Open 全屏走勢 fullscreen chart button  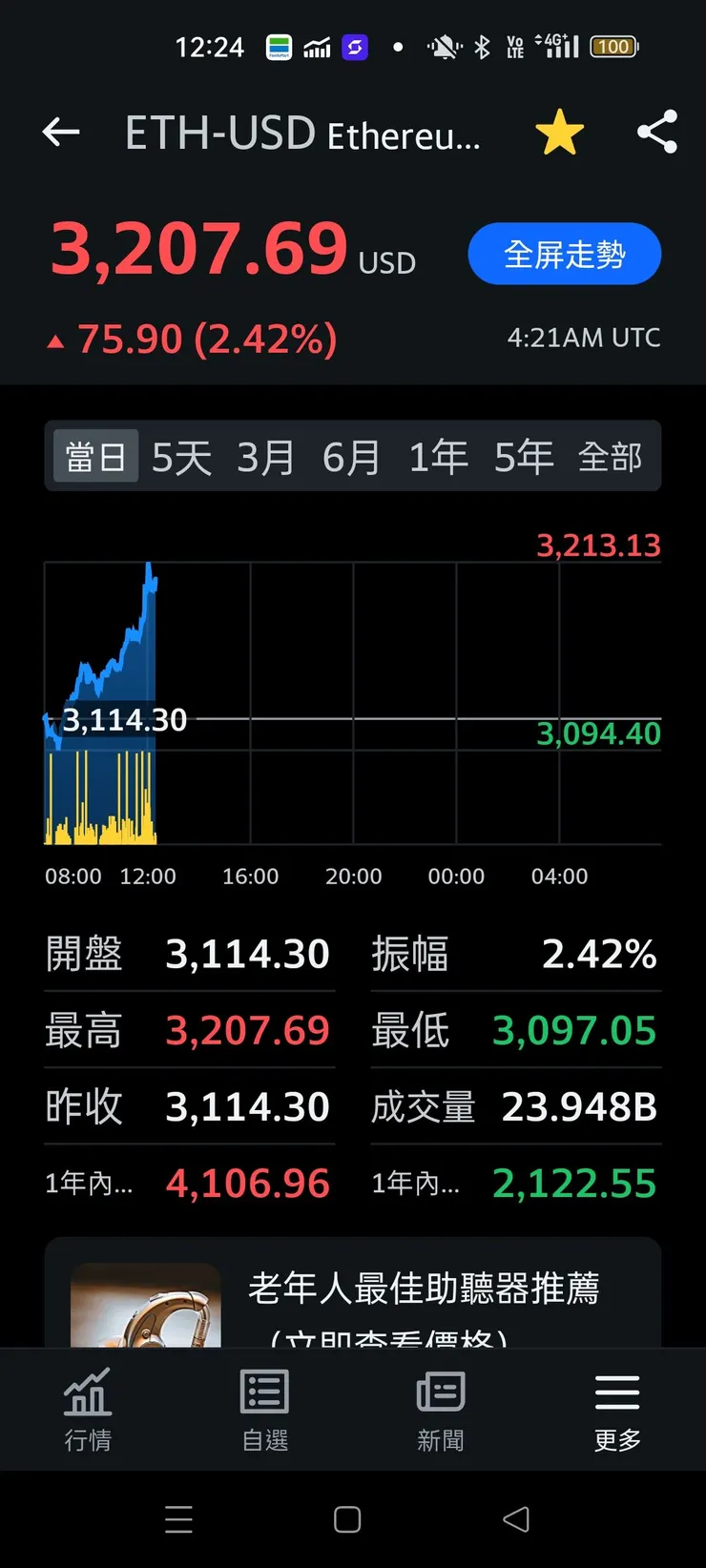pos(564,254)
